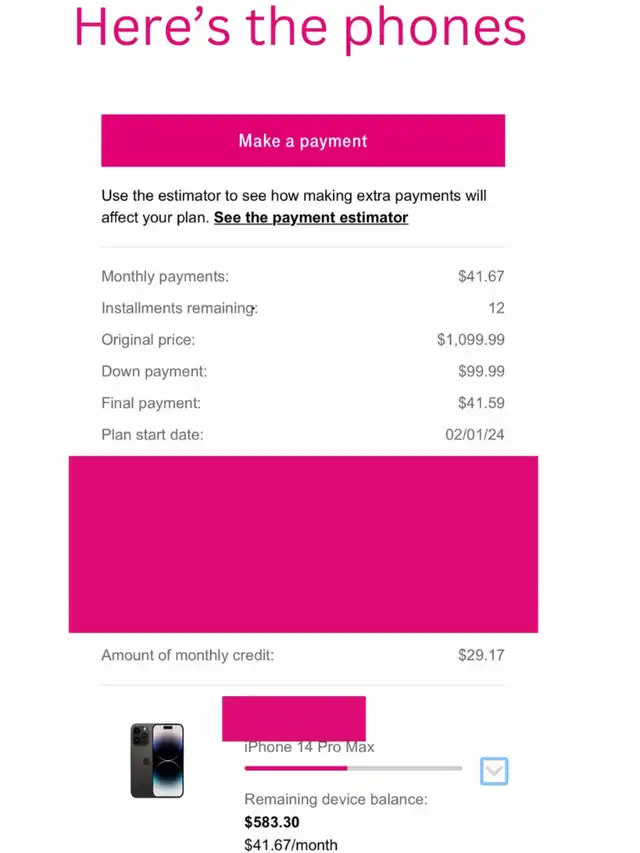
Task: Collapse the iPhone 14 Pro Max details chevron
Action: [x=494, y=771]
